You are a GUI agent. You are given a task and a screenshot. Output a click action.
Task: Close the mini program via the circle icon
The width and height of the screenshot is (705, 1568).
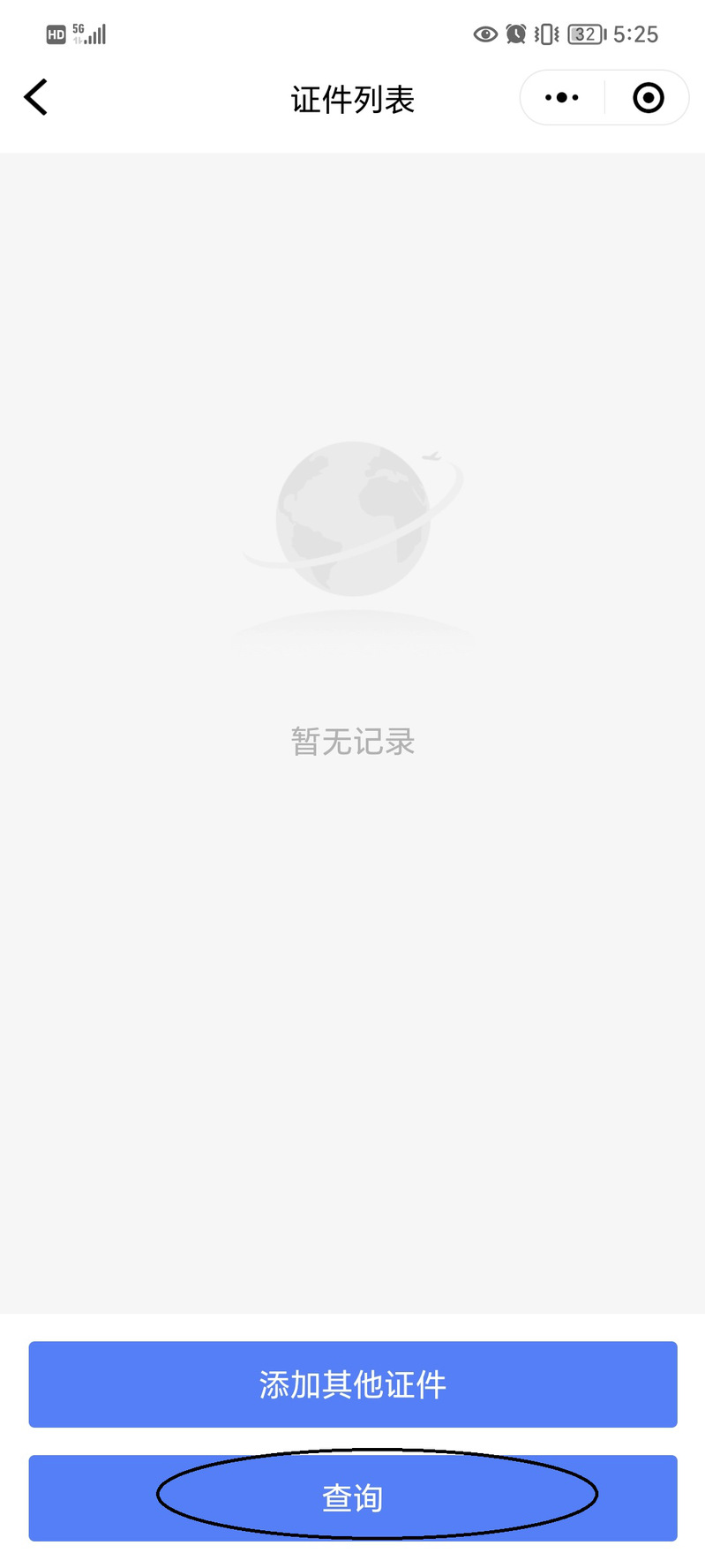click(x=648, y=98)
